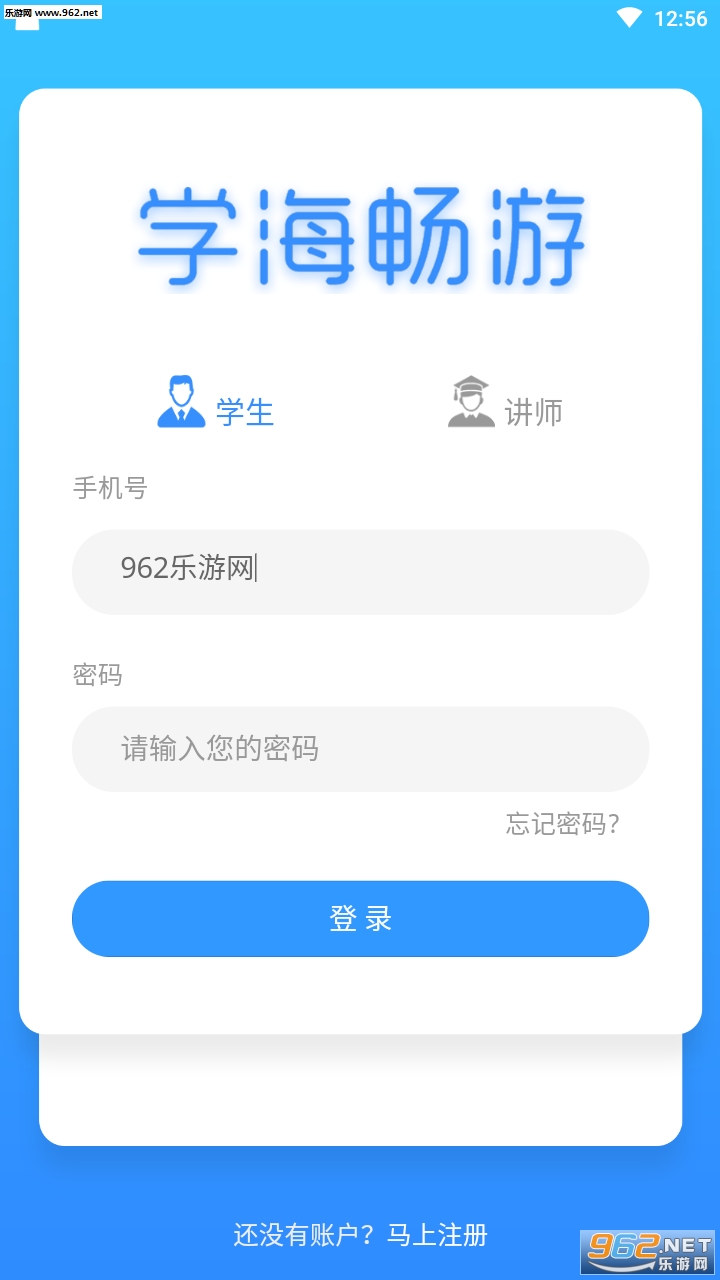Open the 忘记密码? forgot password link

(x=562, y=824)
